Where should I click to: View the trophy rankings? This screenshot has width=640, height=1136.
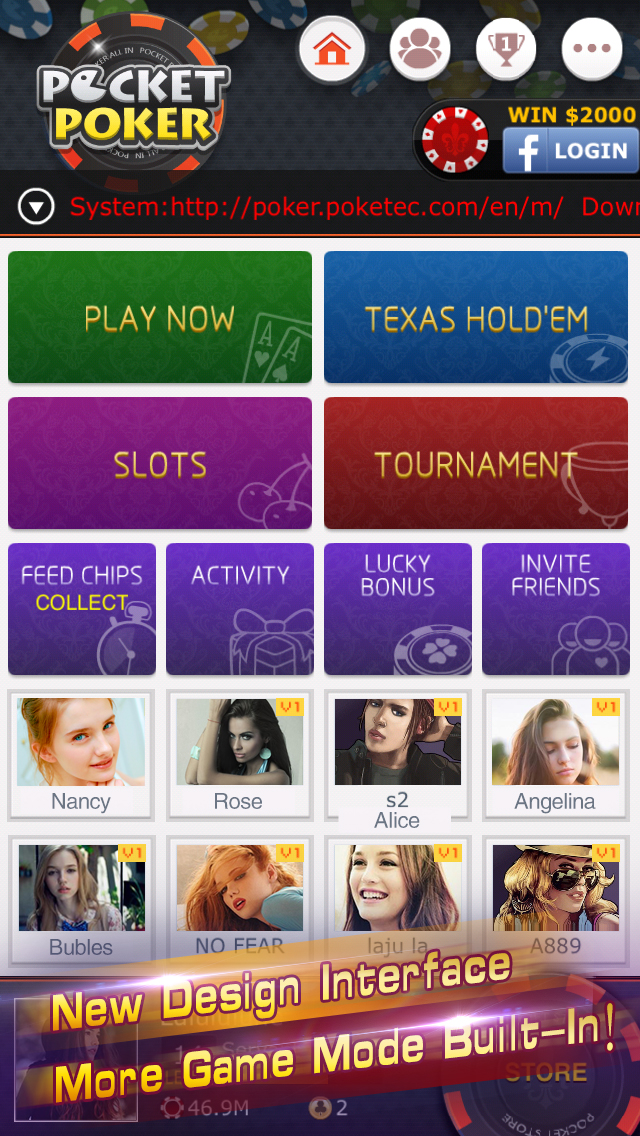tap(506, 49)
